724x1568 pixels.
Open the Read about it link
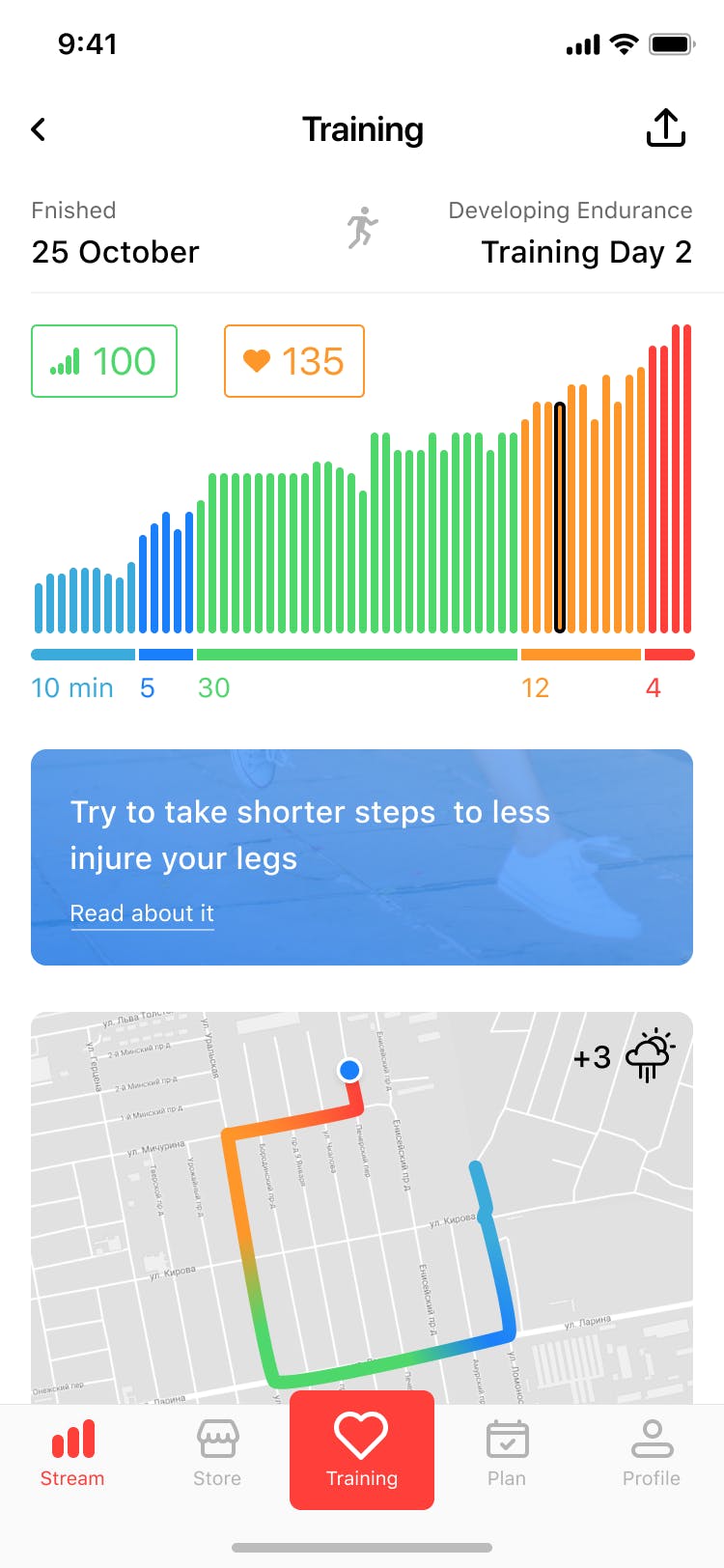click(x=142, y=913)
